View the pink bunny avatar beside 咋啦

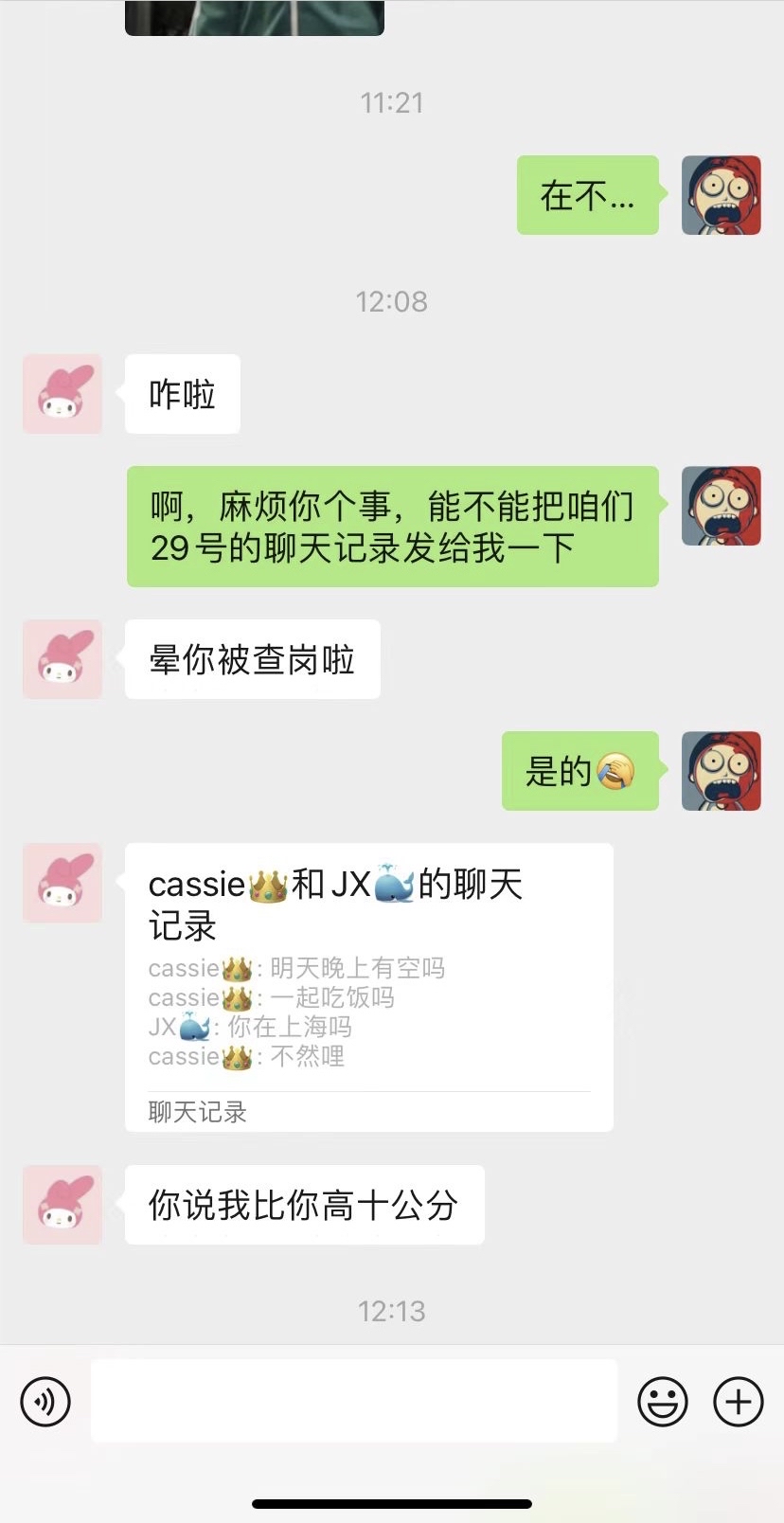point(62,394)
